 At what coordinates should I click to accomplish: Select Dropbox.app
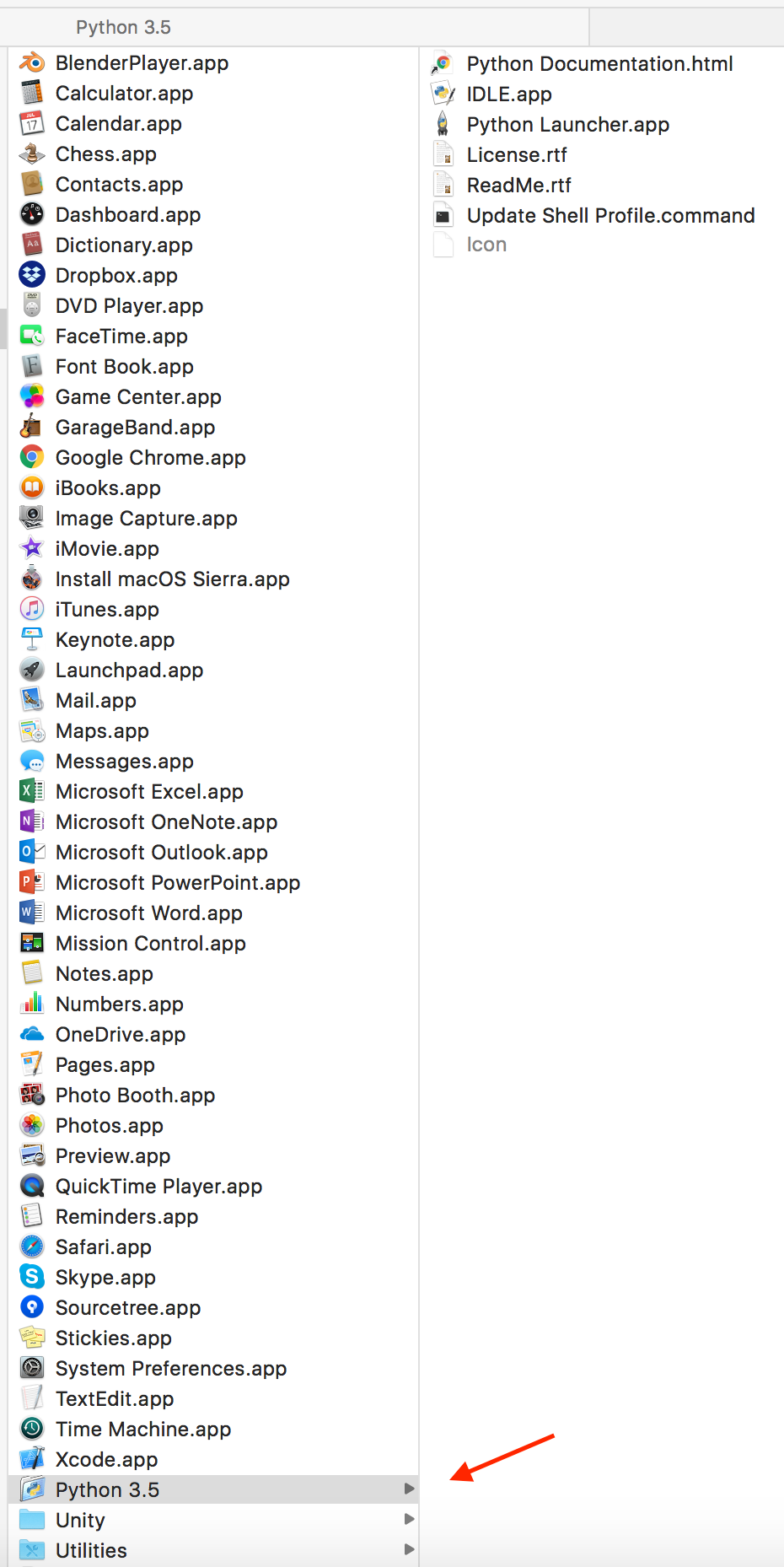[x=116, y=275]
